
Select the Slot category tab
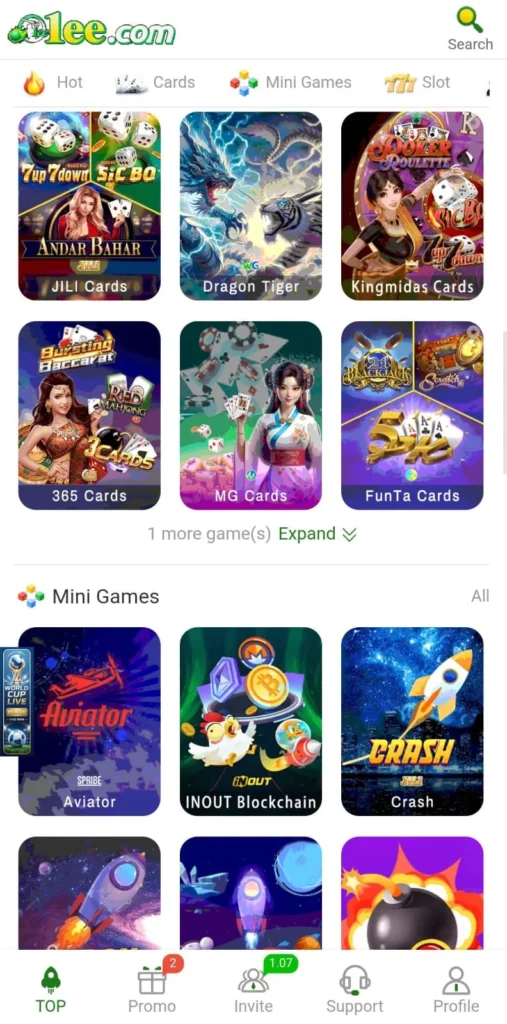pyautogui.click(x=417, y=82)
